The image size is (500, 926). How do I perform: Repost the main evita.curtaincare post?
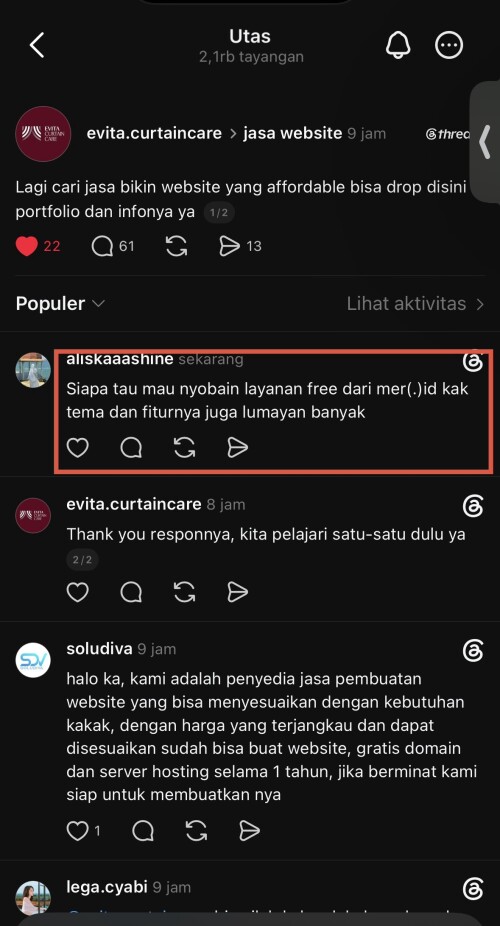click(x=177, y=246)
